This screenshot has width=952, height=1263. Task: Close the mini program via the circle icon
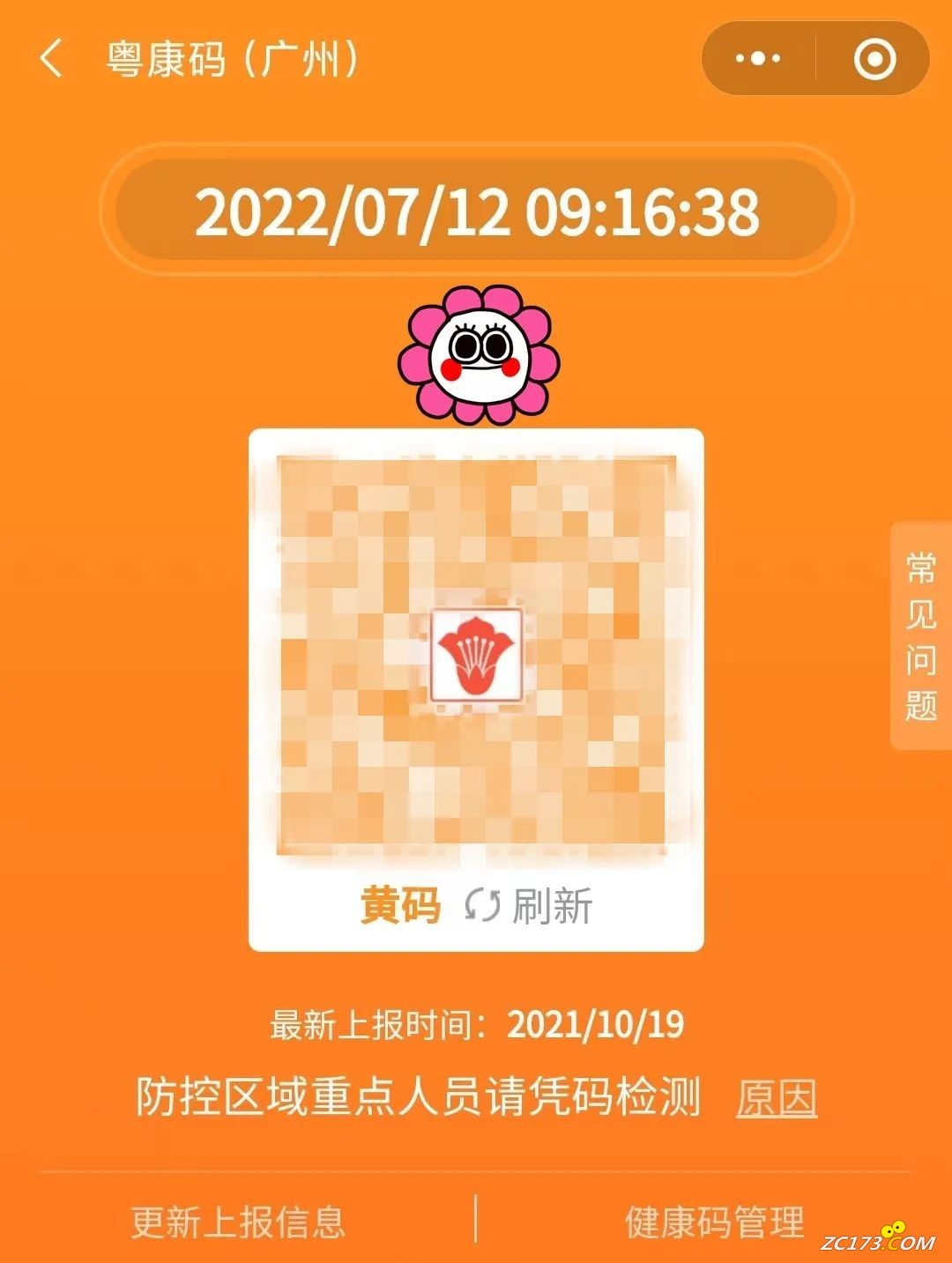click(x=874, y=59)
